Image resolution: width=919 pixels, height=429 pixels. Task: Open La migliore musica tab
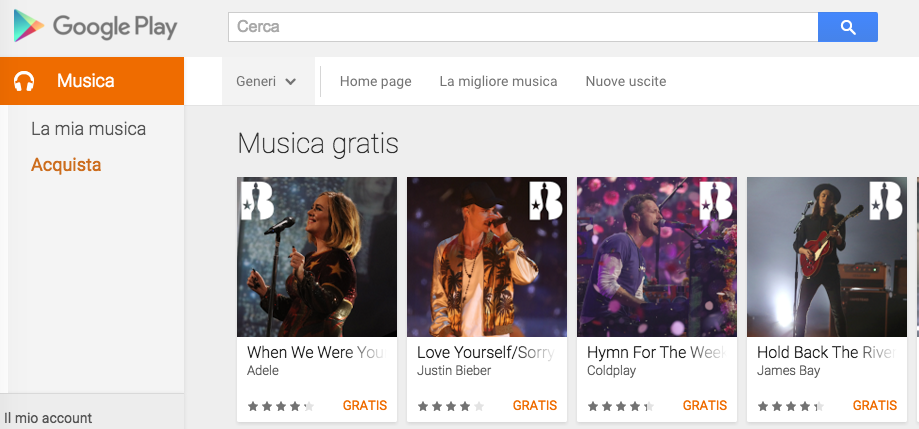point(498,81)
